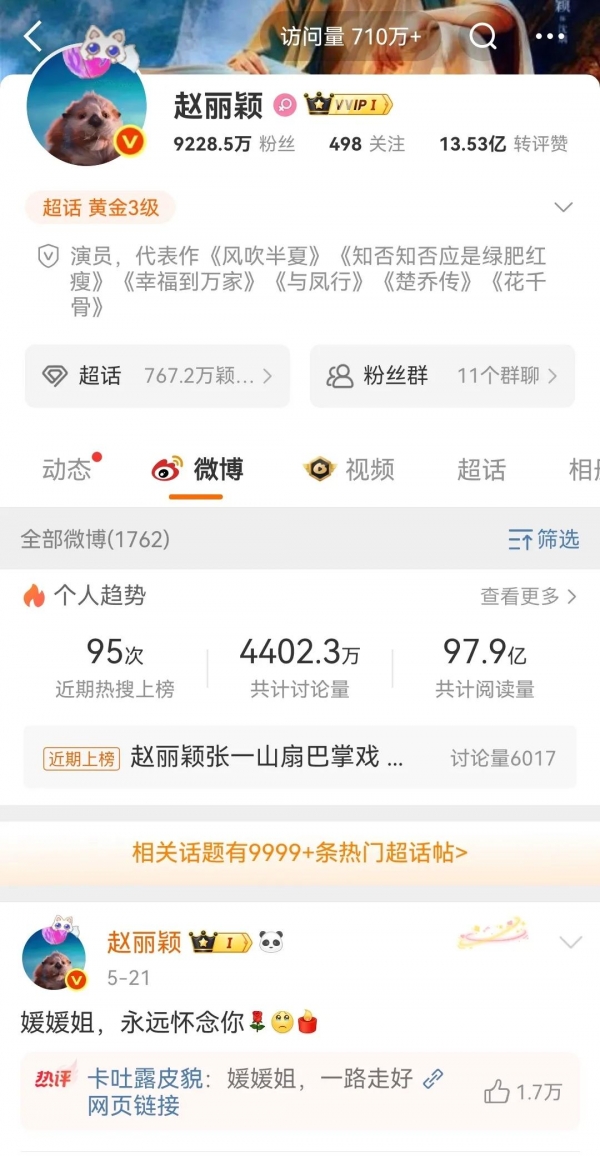Expand profile details with the chevron
This screenshot has height=1156, width=600.
pyautogui.click(x=563, y=208)
